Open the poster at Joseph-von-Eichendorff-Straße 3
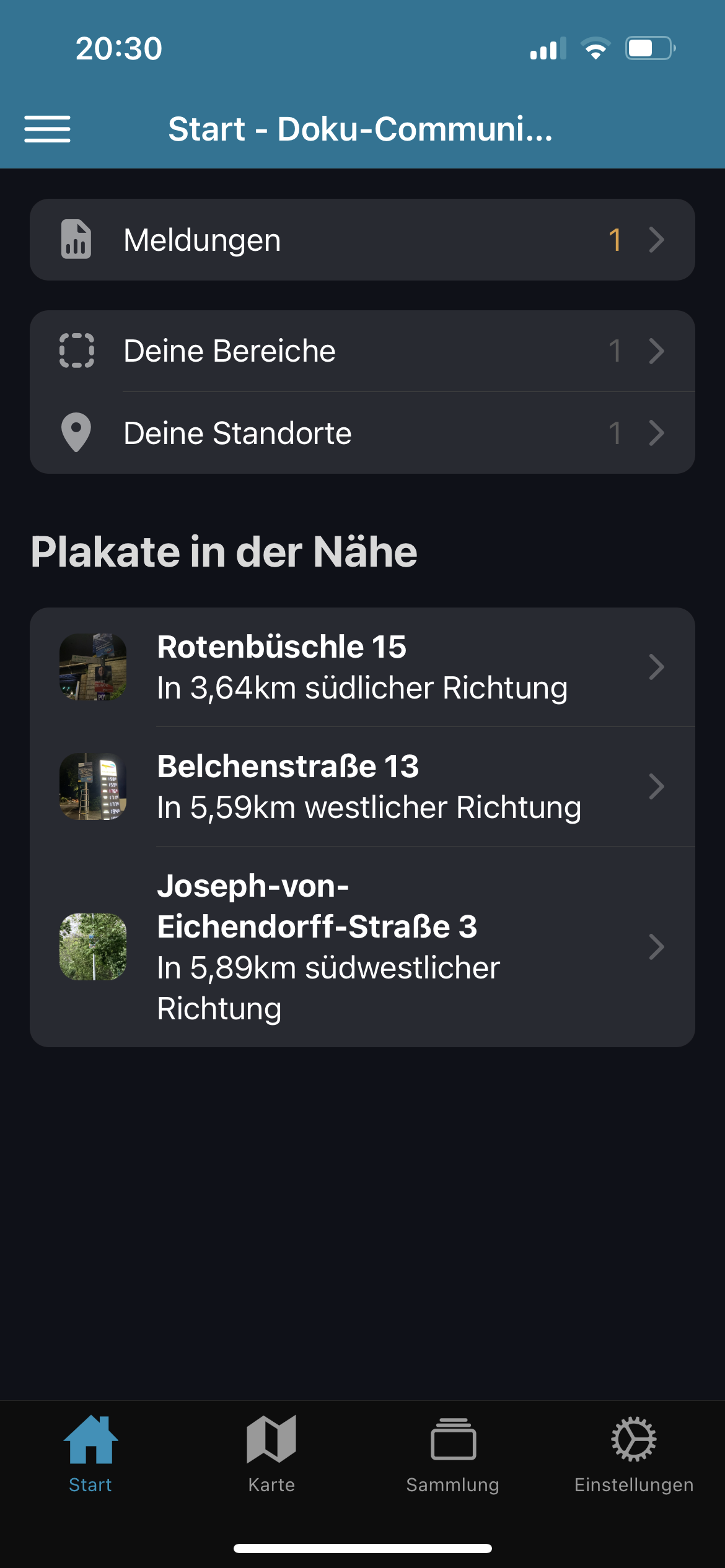The width and height of the screenshot is (725, 1568). 362,946
